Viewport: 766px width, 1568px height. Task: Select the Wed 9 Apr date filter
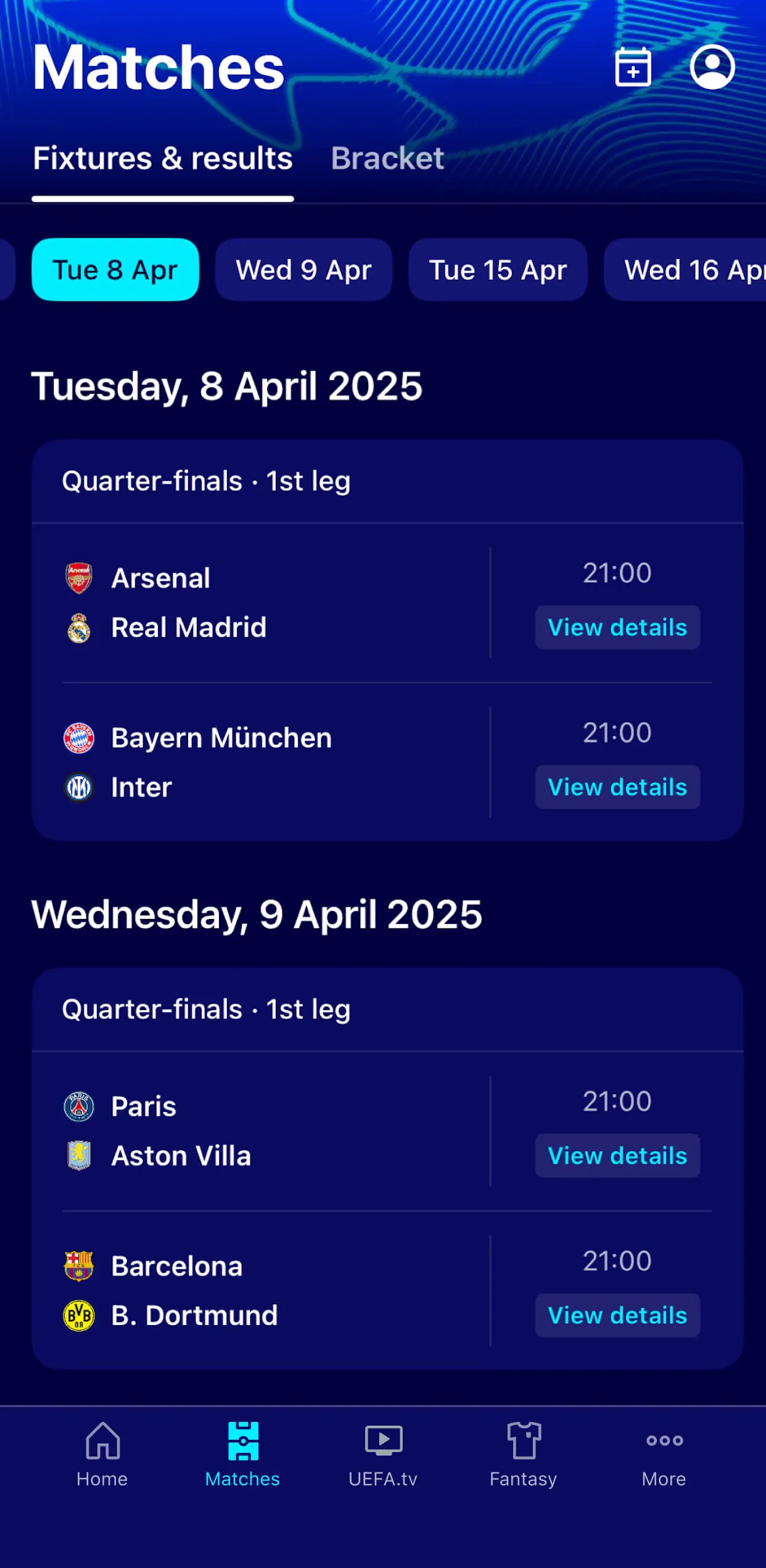point(303,269)
